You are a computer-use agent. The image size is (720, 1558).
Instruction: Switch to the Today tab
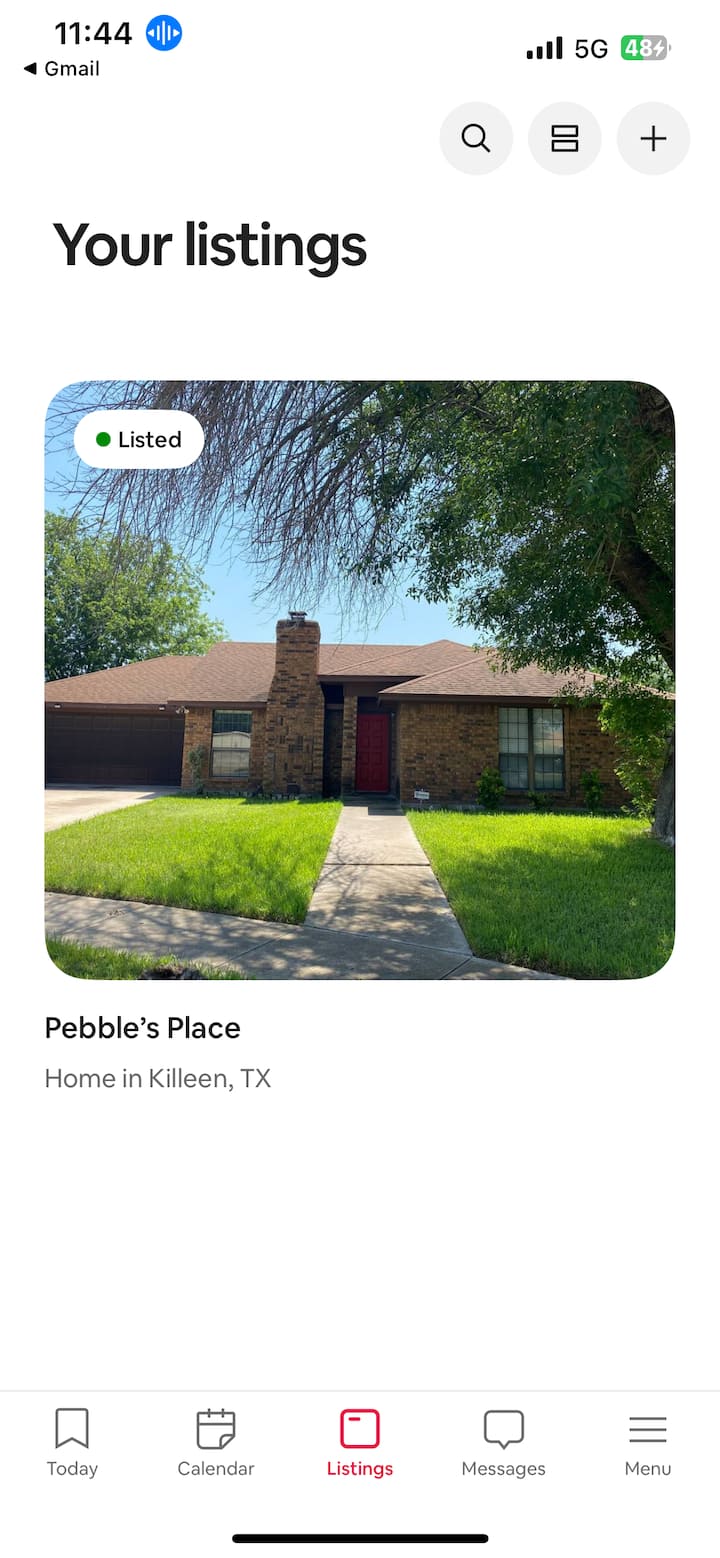[72, 1442]
